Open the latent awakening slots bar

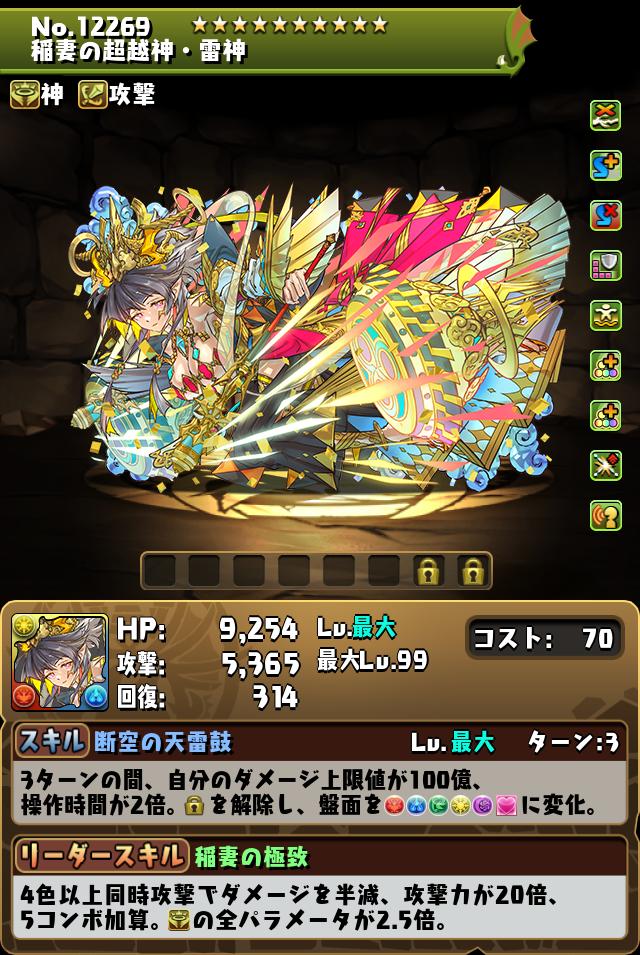click(316, 571)
